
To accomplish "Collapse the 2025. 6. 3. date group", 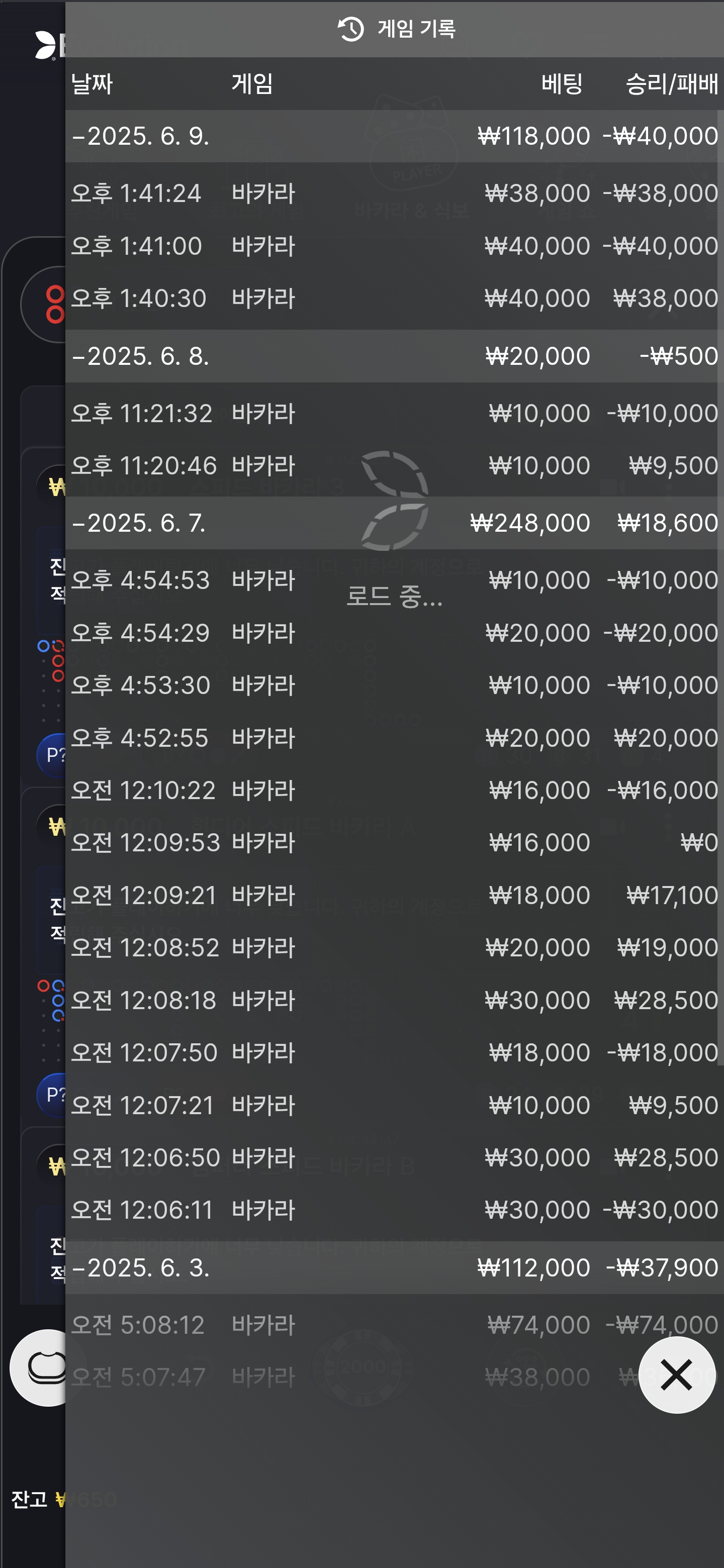I will pos(395,1267).
